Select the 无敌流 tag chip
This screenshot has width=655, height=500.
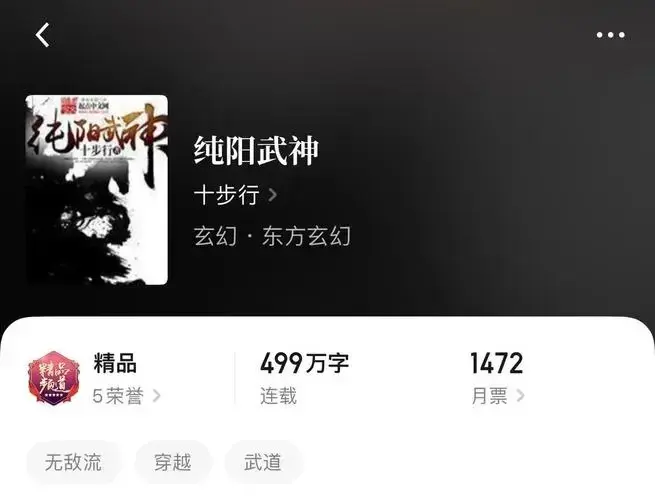[x=73, y=462]
